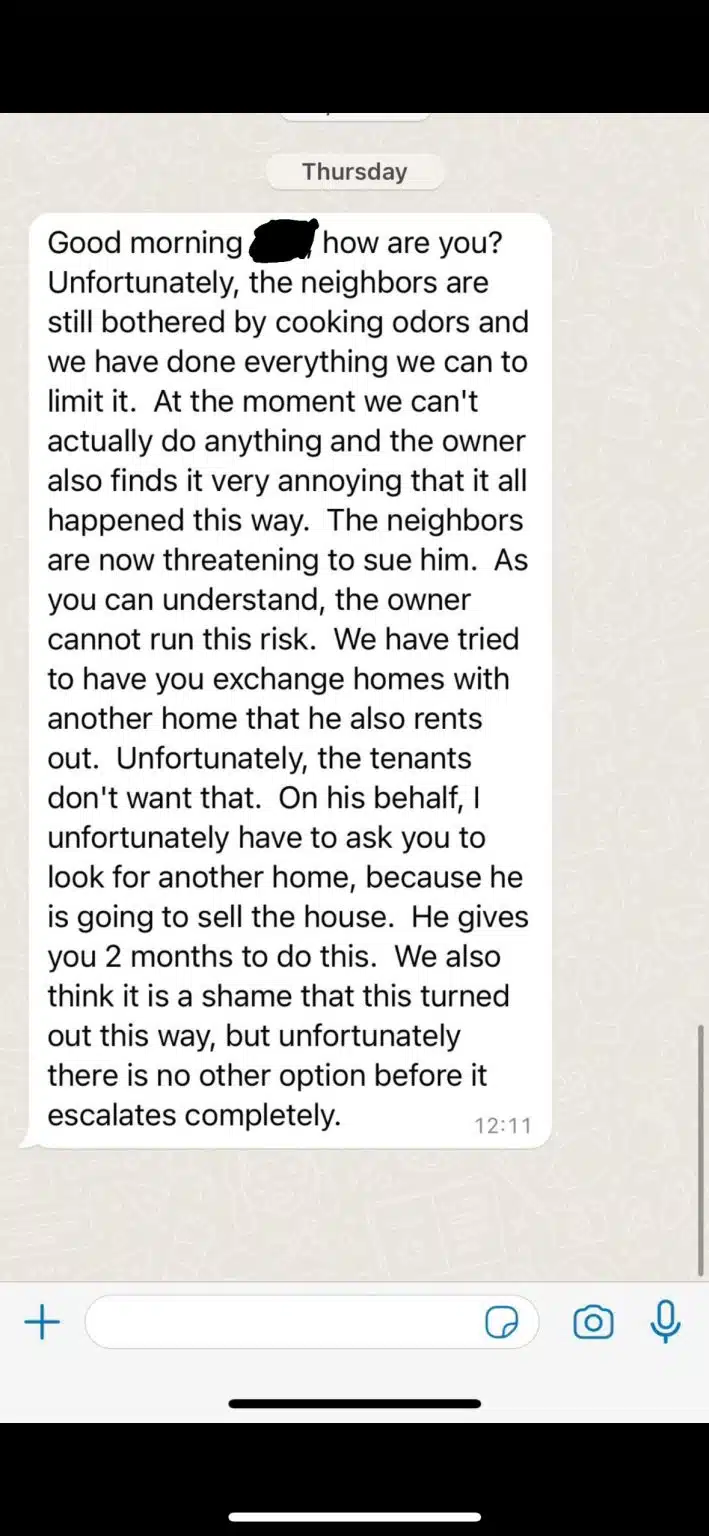Open the attachment plus menu

[42, 1323]
